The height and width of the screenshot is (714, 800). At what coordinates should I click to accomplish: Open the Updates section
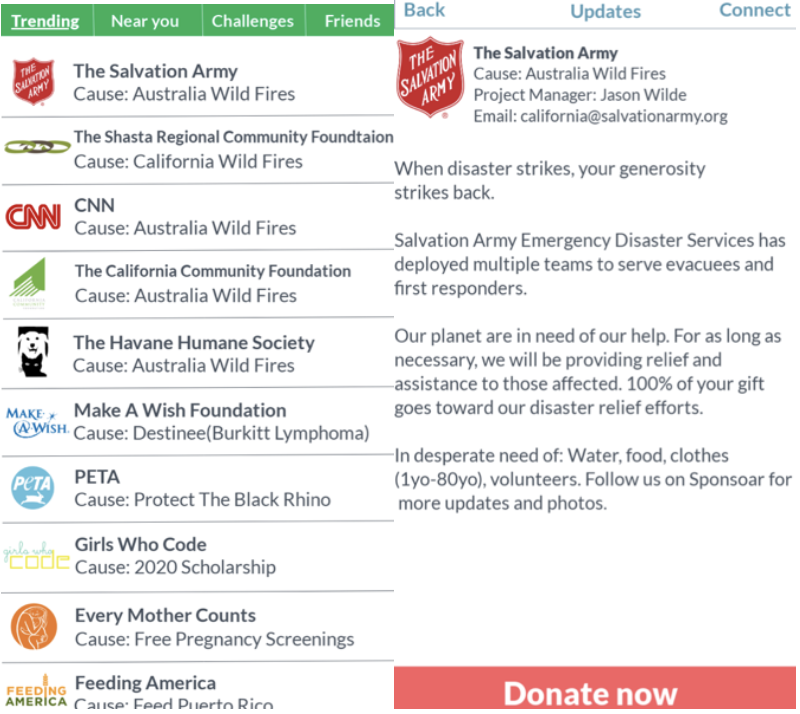(605, 12)
